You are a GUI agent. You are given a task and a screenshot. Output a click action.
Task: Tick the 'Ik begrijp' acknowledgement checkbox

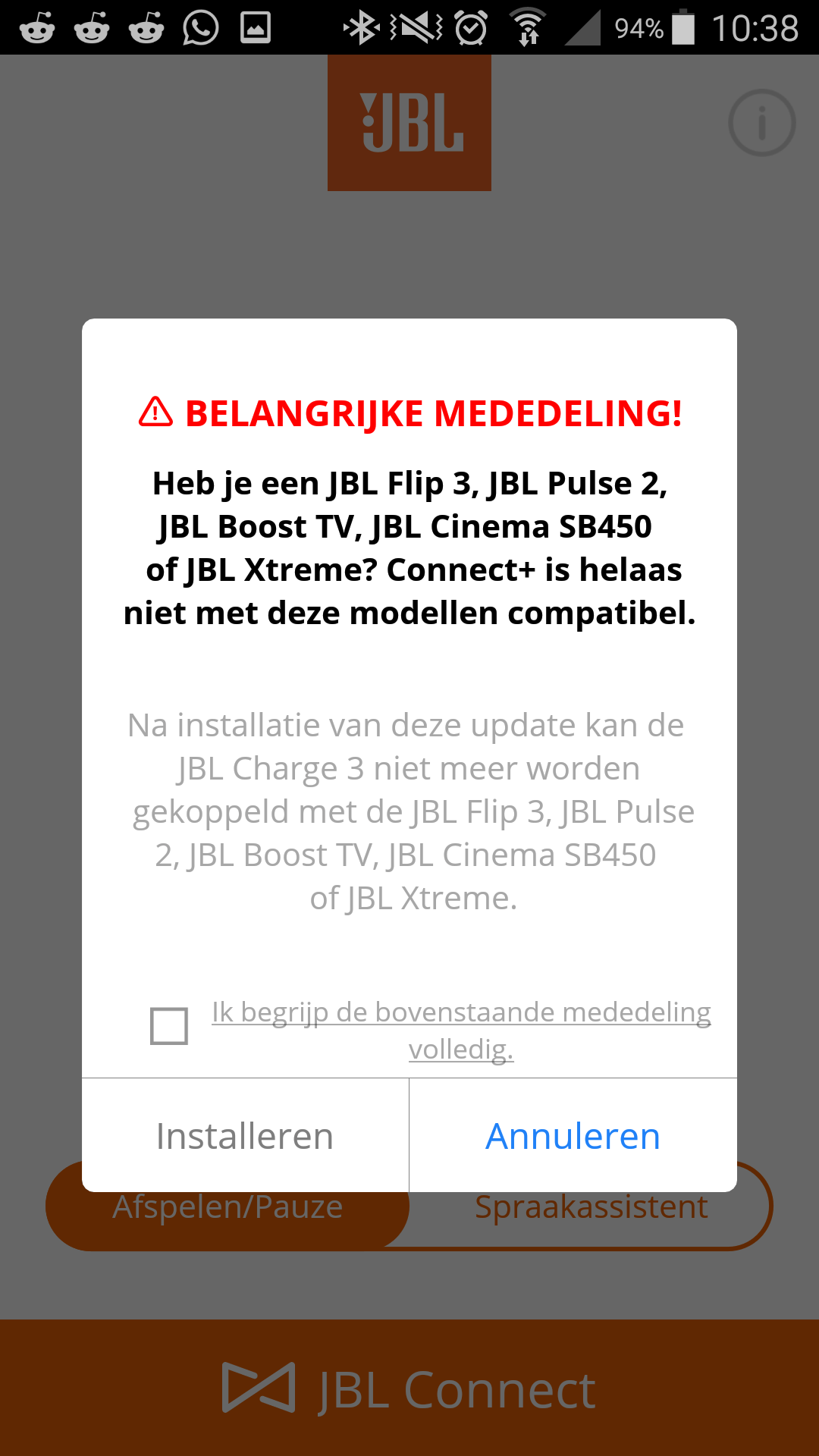point(169,1026)
